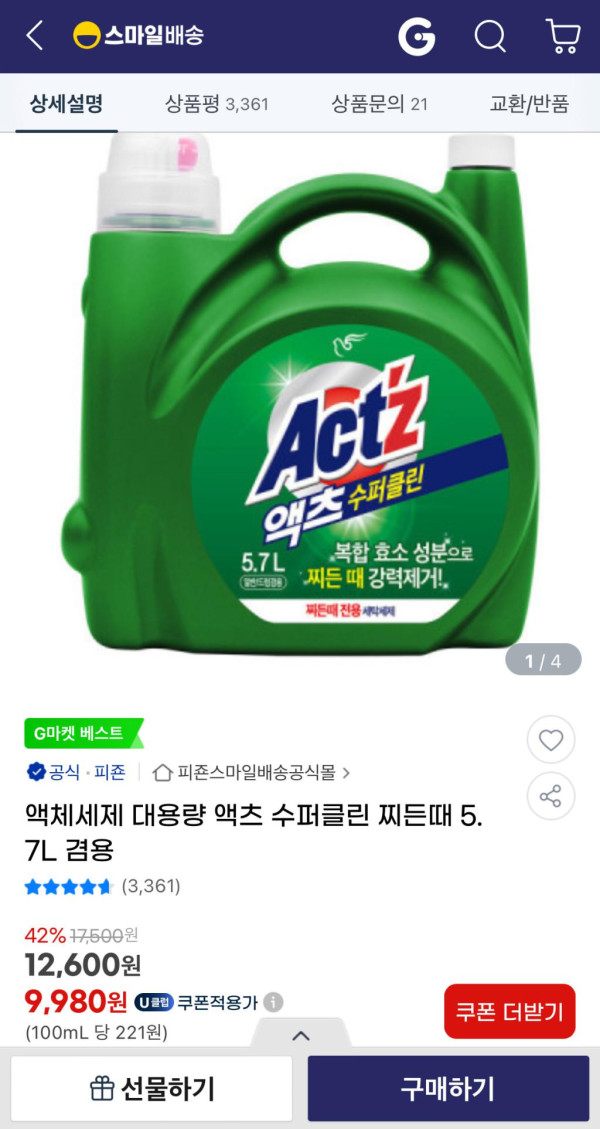Tap 쿠폰 더받기 button

pyautogui.click(x=510, y=1011)
